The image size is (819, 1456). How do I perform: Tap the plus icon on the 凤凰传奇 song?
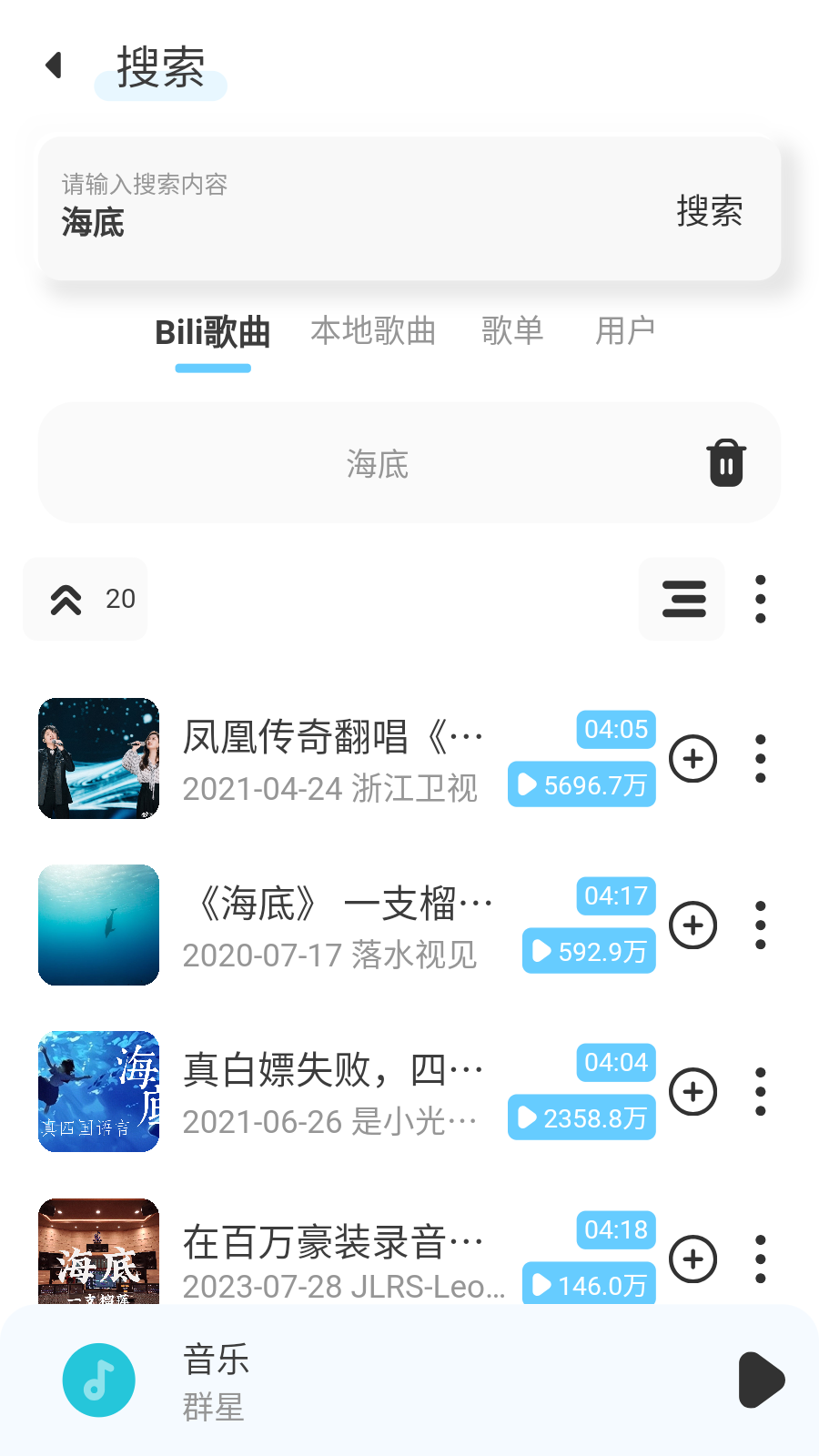pyautogui.click(x=693, y=759)
